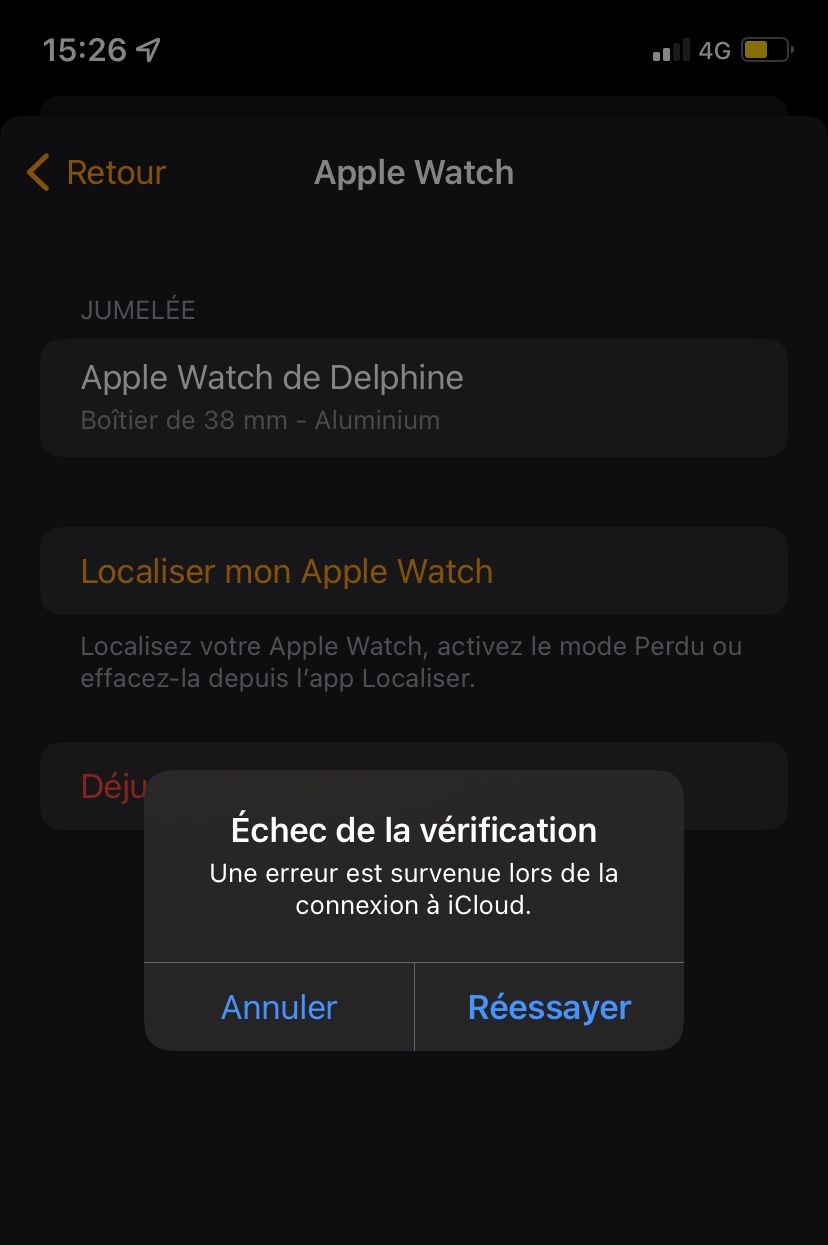Screen dimensions: 828x1245
Task: Tap Annuler in the verification dialog
Action: coord(279,1007)
